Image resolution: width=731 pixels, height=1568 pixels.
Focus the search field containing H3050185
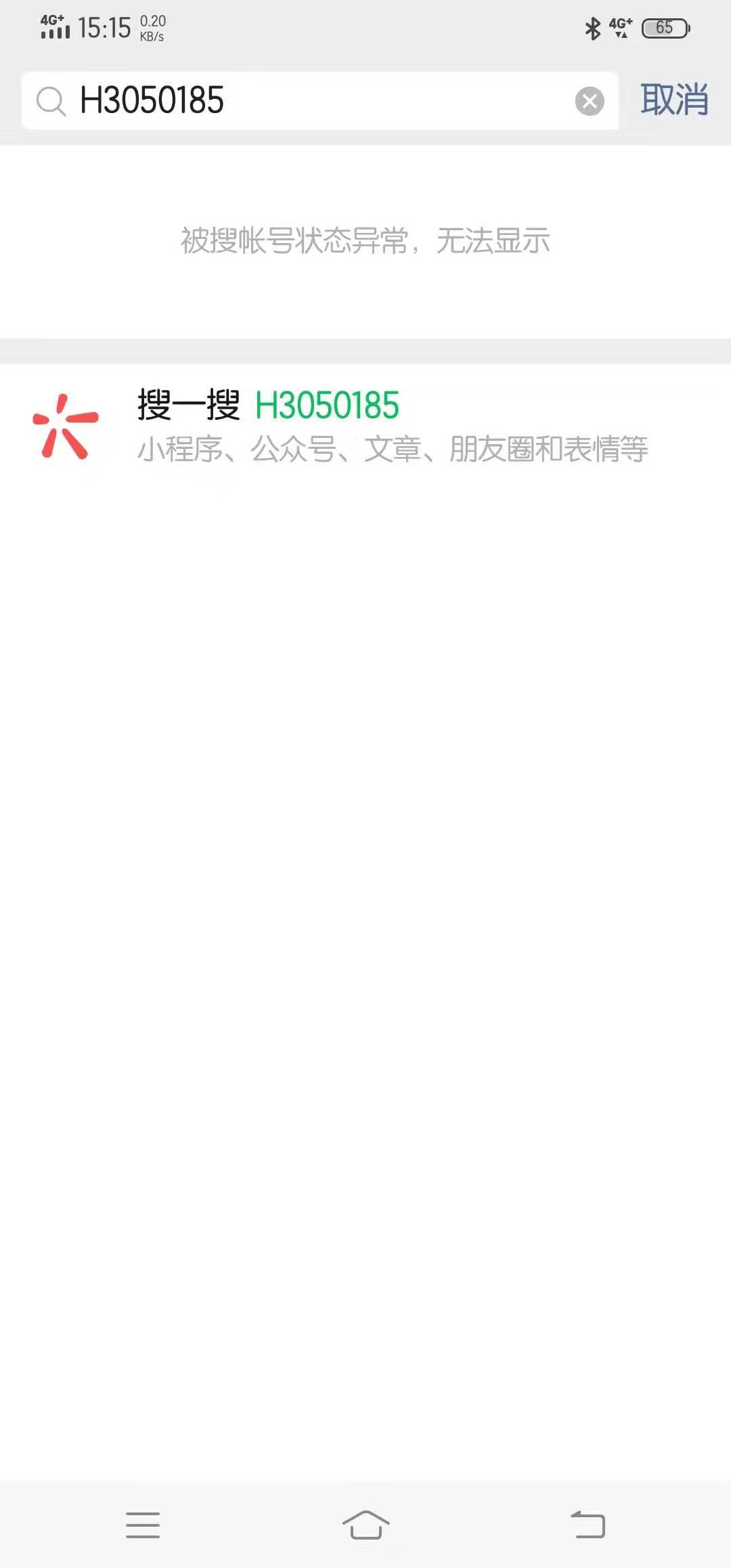click(x=318, y=100)
